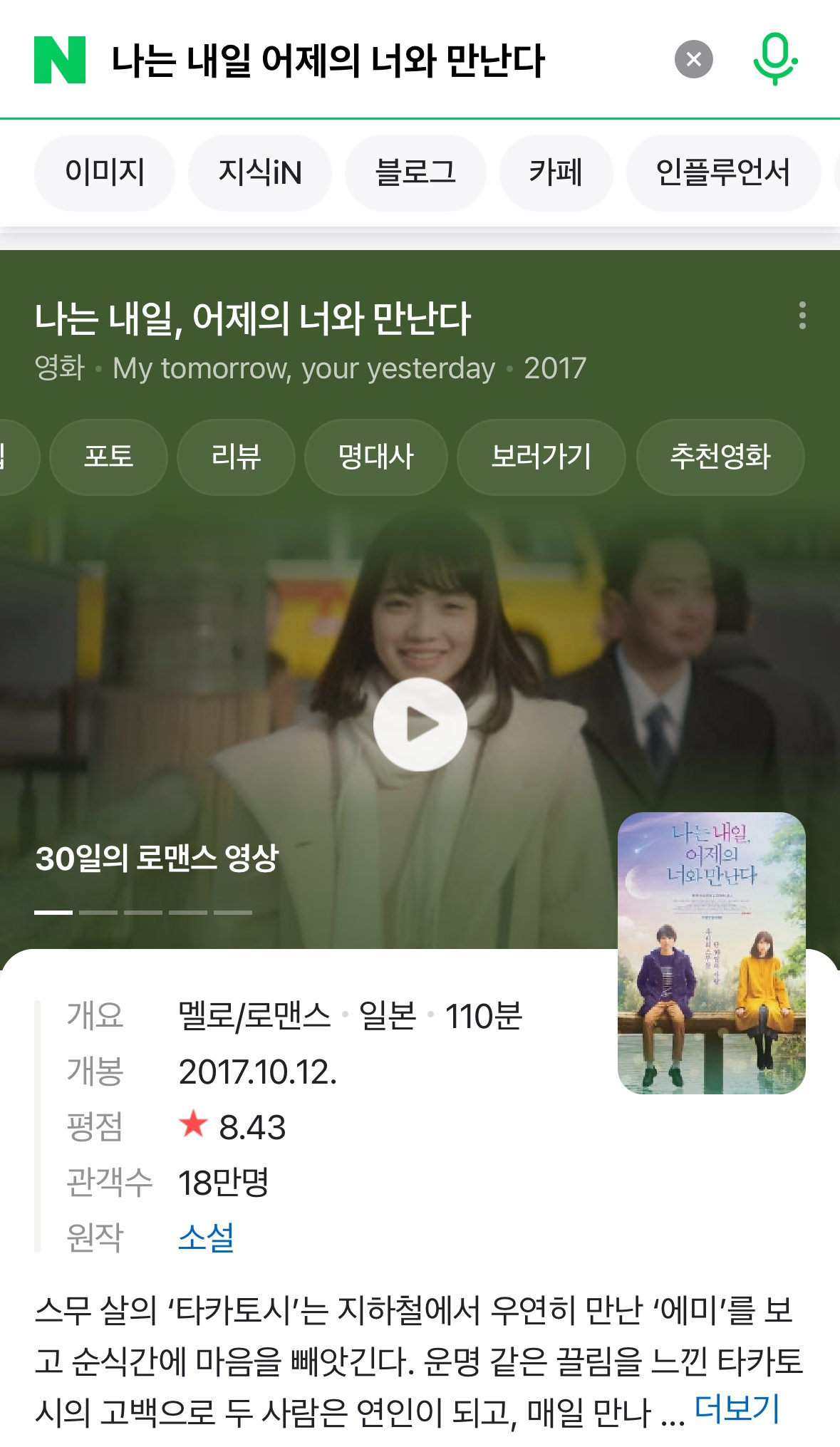Switch to the 이미지 tab
The image size is (840, 1447).
pos(105,173)
